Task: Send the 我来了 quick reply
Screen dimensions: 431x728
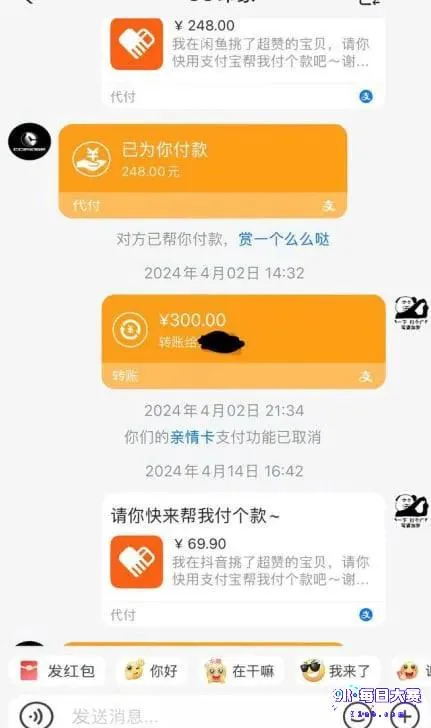Action: (336, 671)
